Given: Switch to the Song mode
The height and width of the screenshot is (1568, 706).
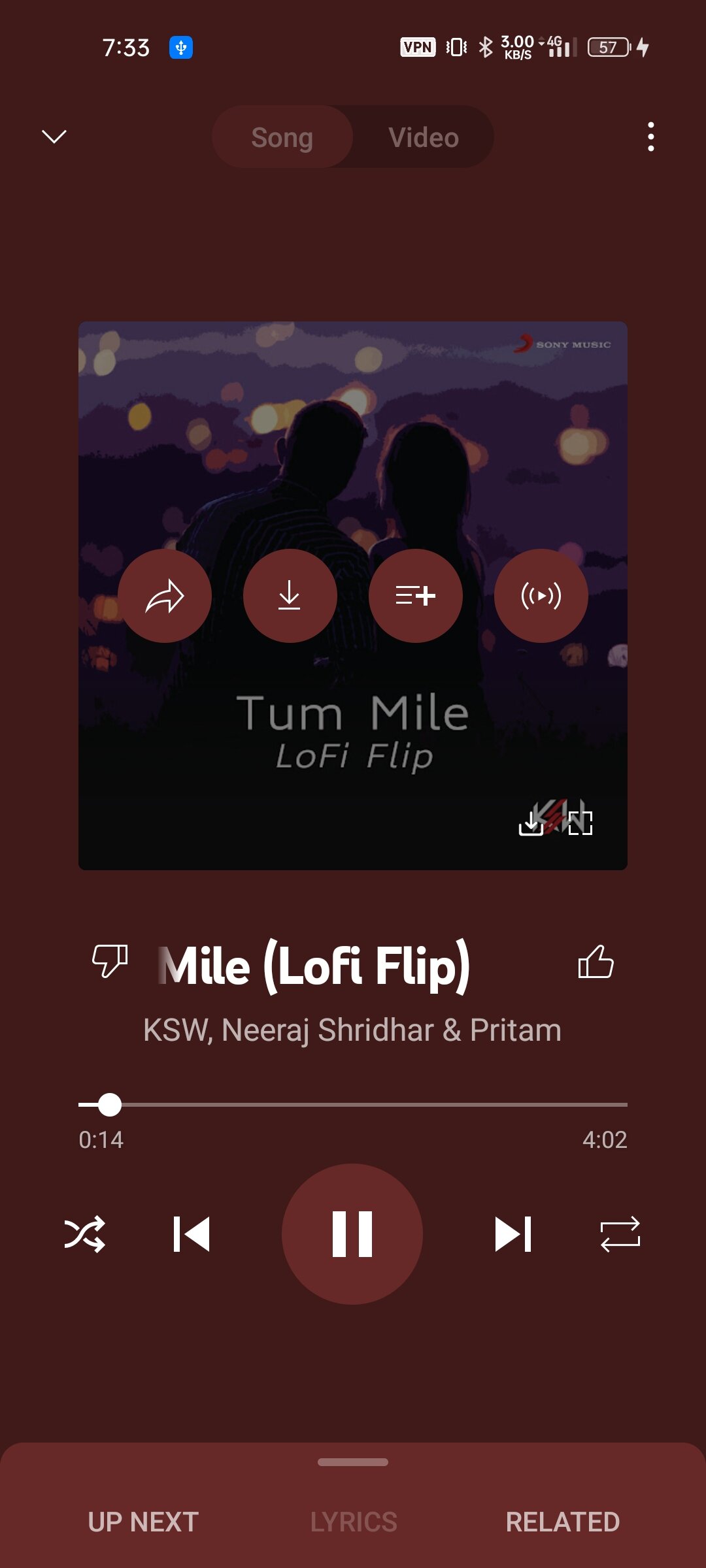Looking at the screenshot, I should click(x=282, y=137).
